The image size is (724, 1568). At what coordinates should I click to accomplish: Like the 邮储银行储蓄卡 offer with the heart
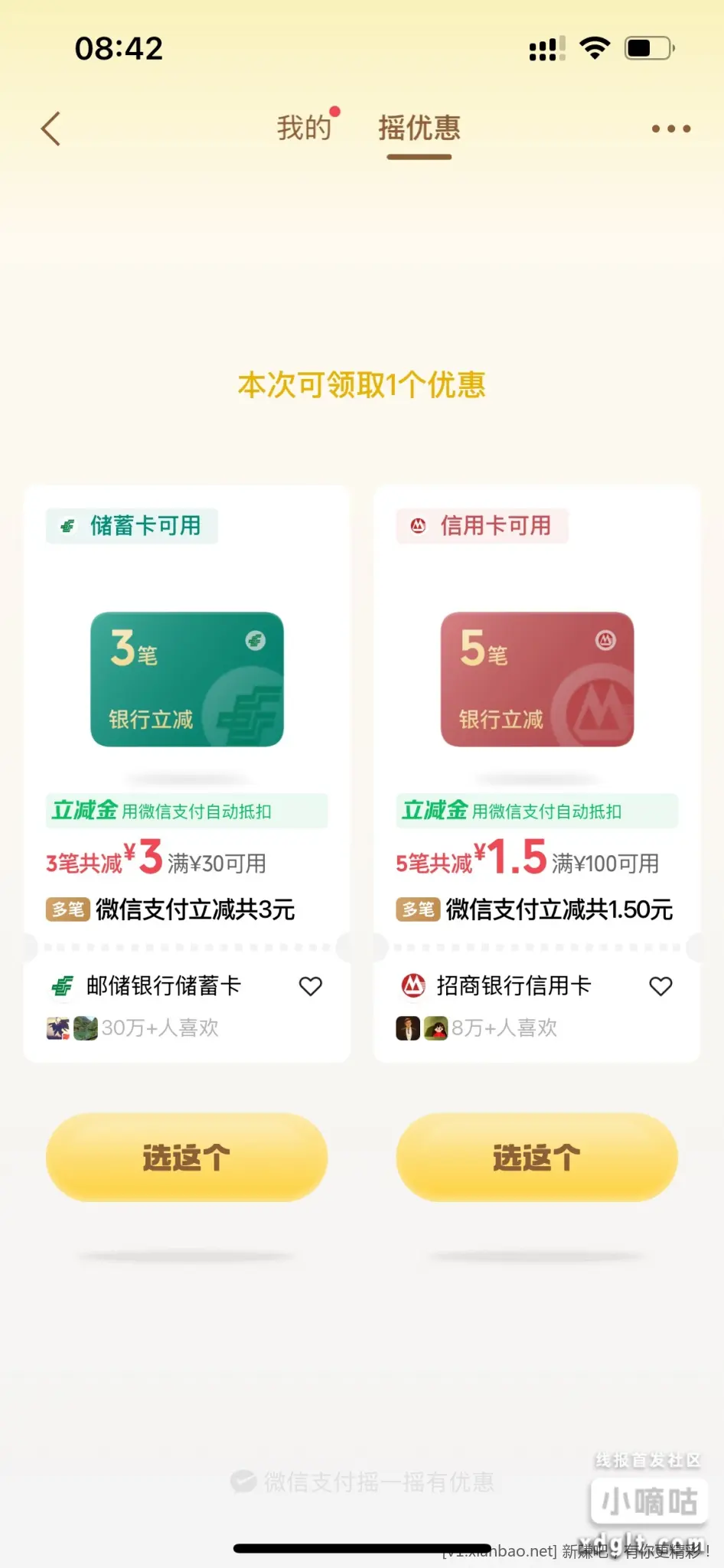(x=311, y=986)
